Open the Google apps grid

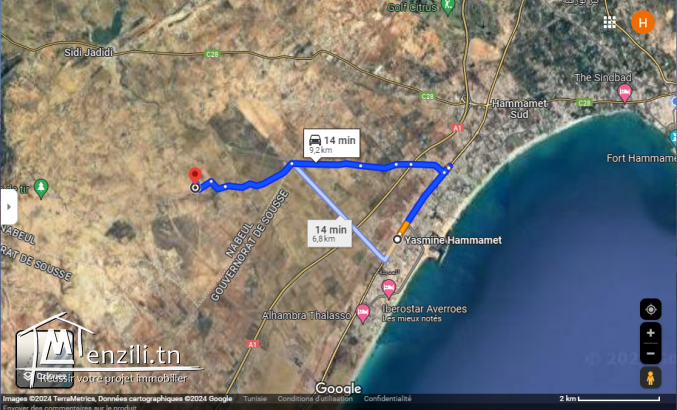pyautogui.click(x=609, y=21)
